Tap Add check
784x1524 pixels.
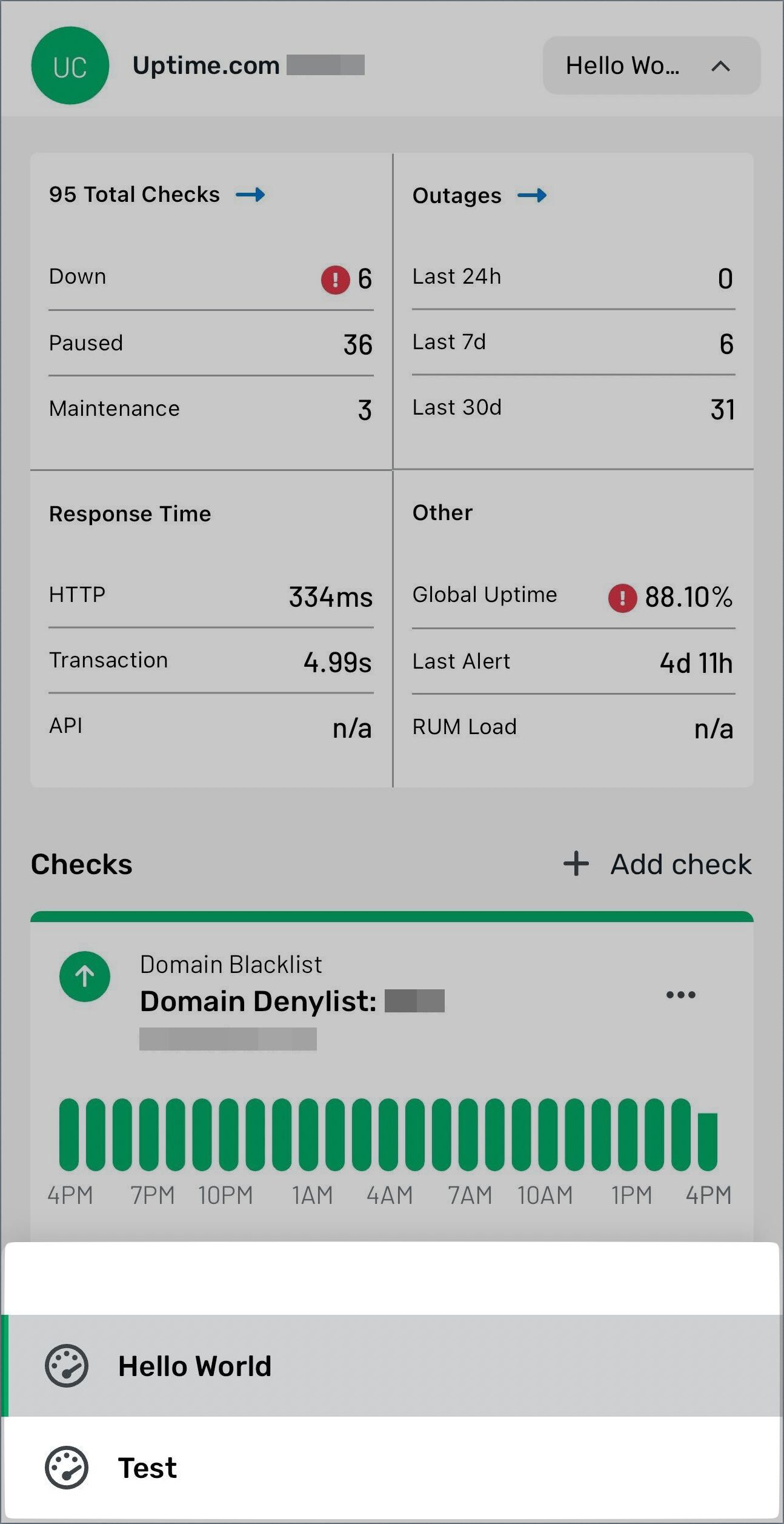pyautogui.click(x=657, y=864)
